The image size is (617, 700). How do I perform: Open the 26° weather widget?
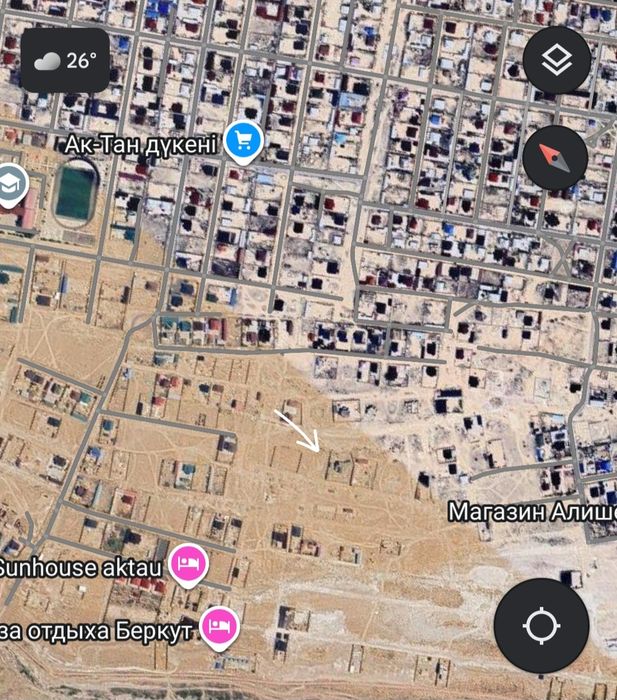[66, 61]
